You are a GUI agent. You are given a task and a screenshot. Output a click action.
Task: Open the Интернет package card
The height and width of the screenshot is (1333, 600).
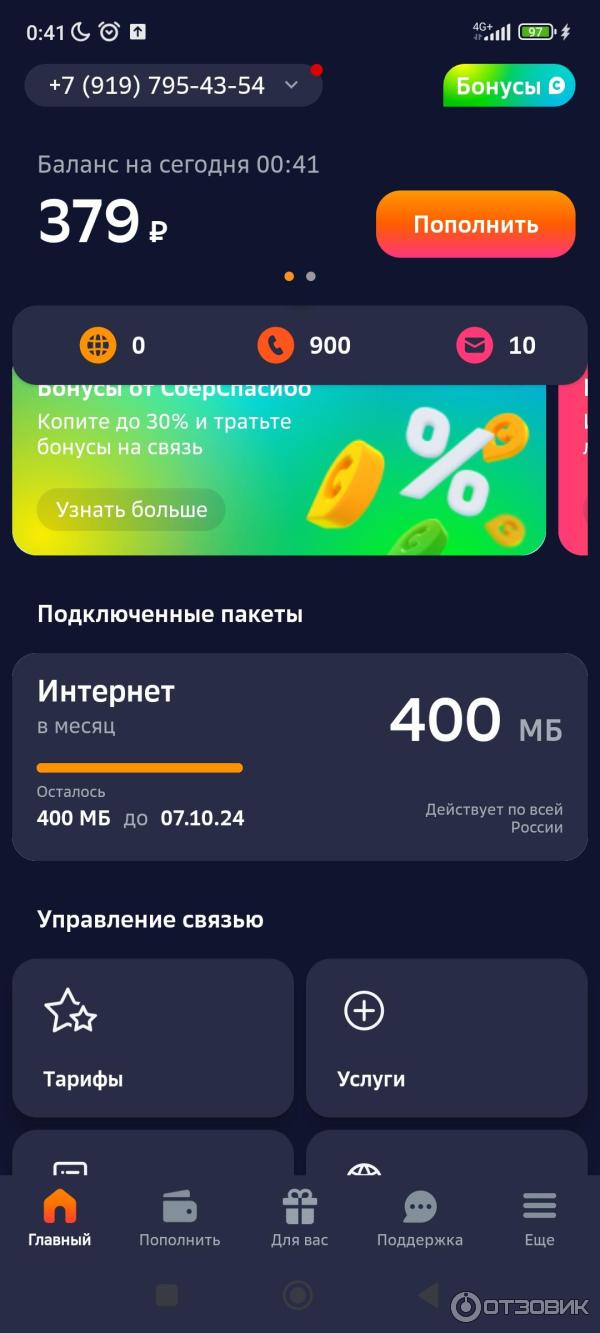[299, 757]
